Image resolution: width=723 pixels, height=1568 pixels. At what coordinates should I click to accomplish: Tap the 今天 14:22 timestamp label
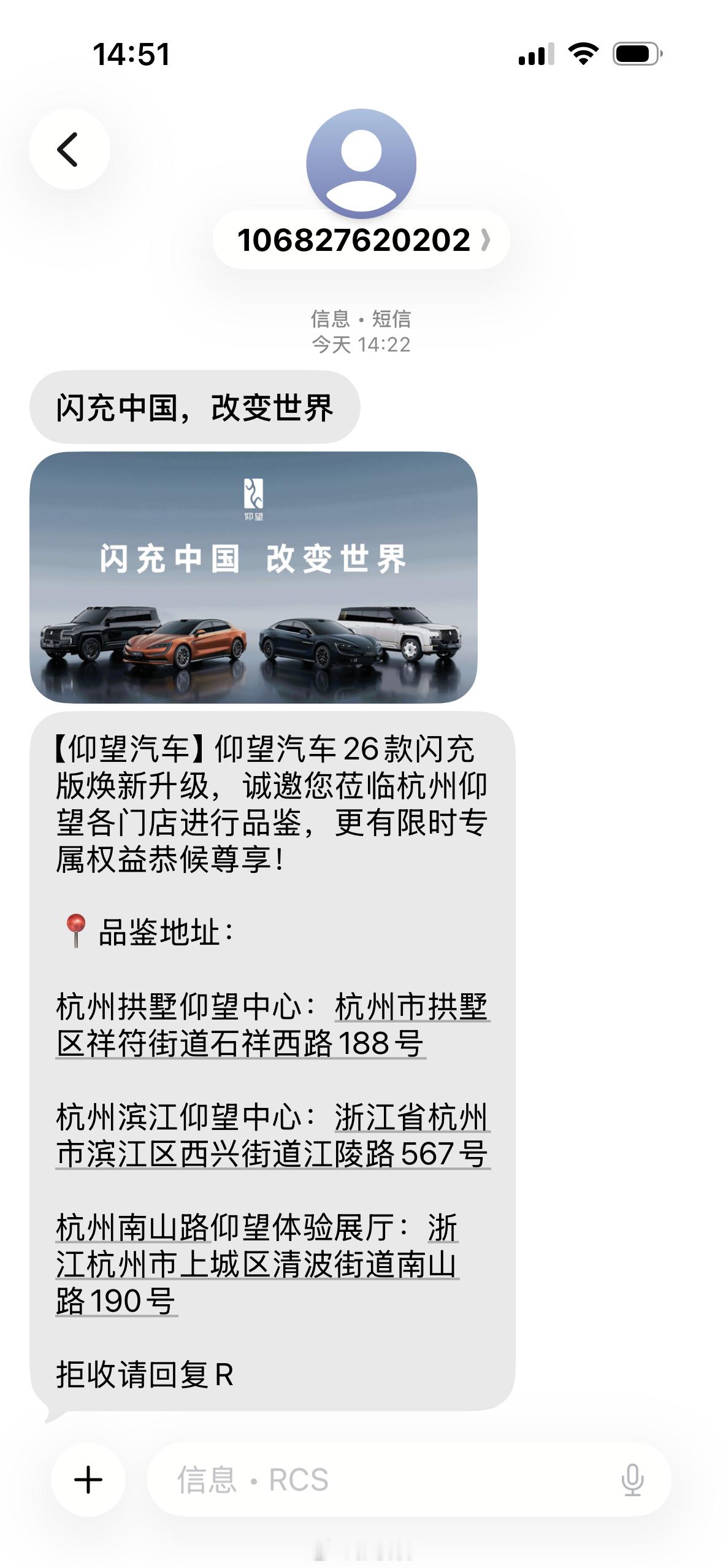(x=361, y=345)
